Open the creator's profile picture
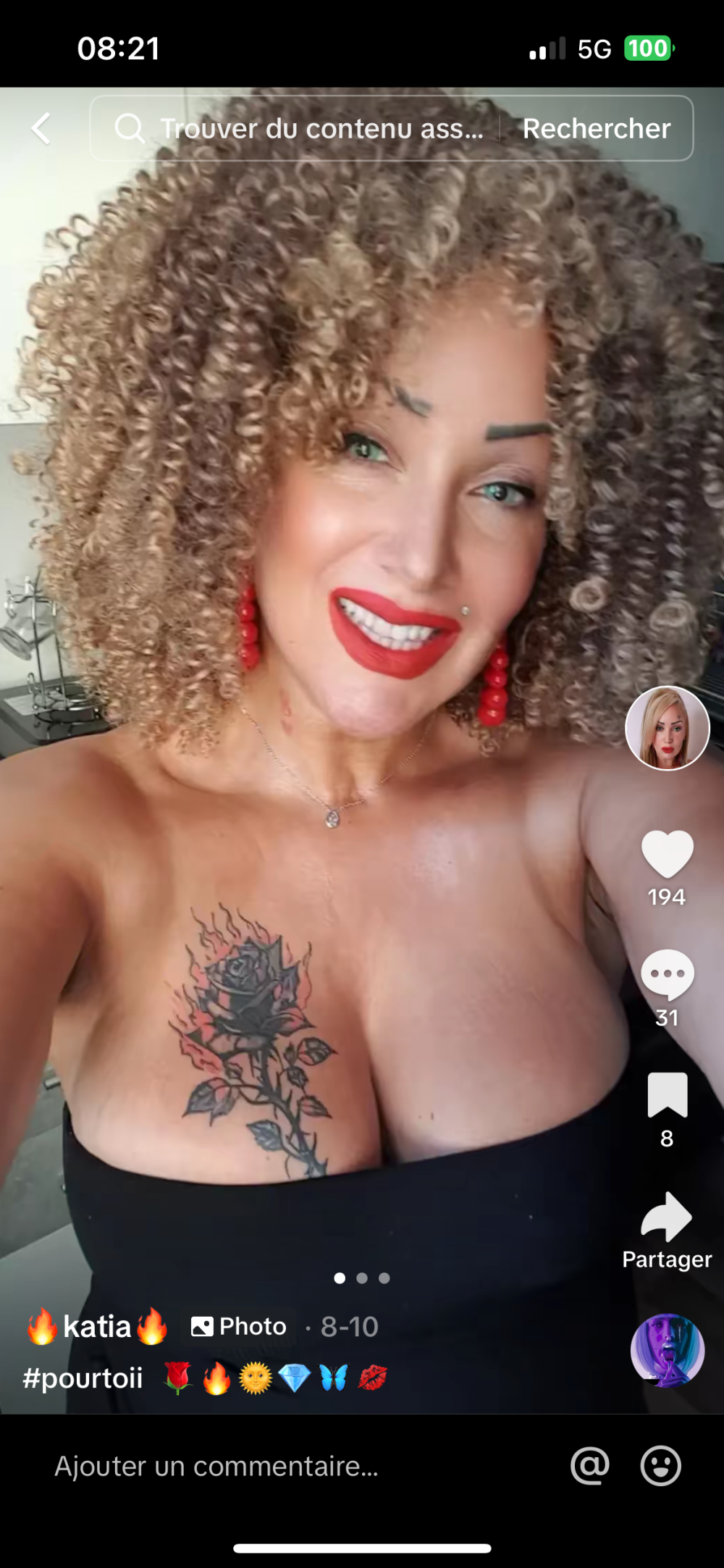Viewport: 724px width, 1568px height. pos(667,728)
